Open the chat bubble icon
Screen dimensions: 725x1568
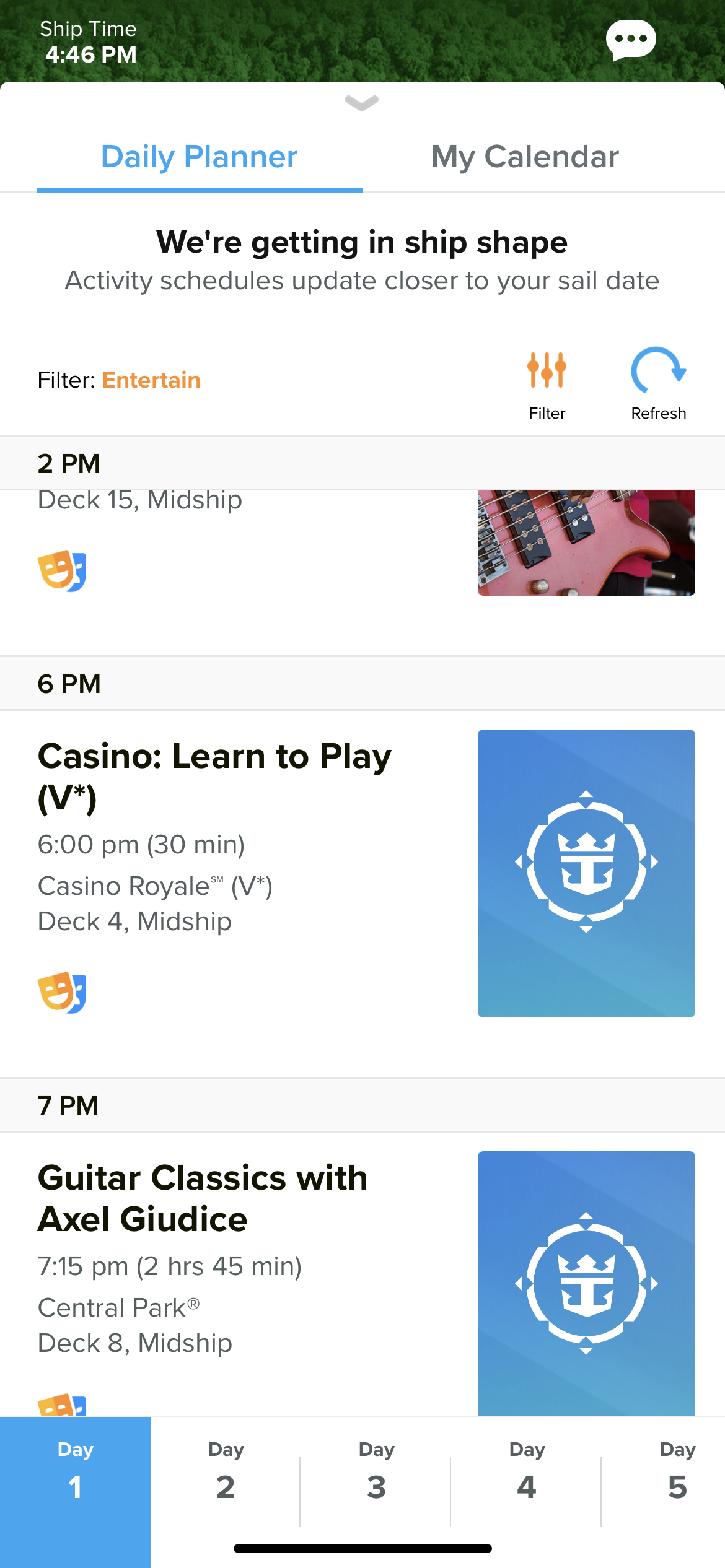pyautogui.click(x=631, y=40)
